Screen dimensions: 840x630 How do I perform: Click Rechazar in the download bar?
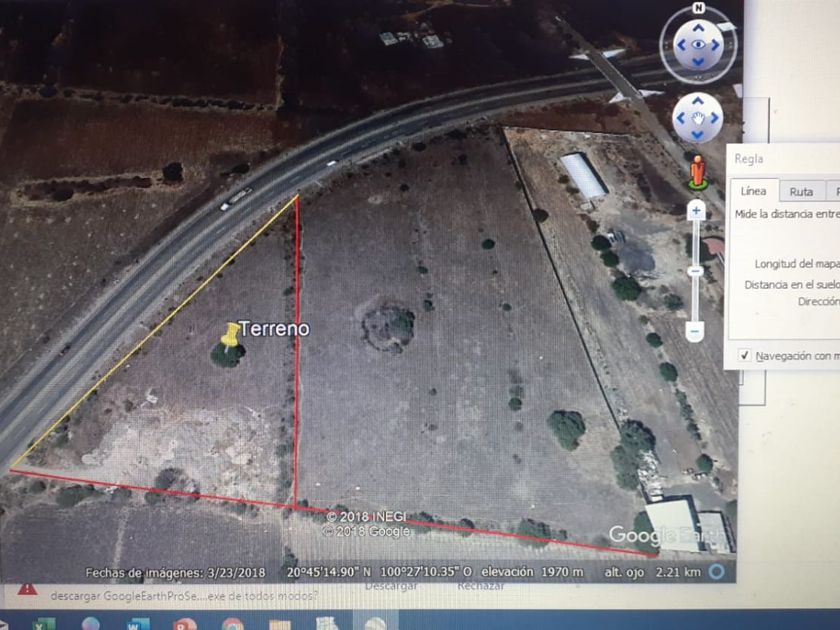(x=481, y=587)
